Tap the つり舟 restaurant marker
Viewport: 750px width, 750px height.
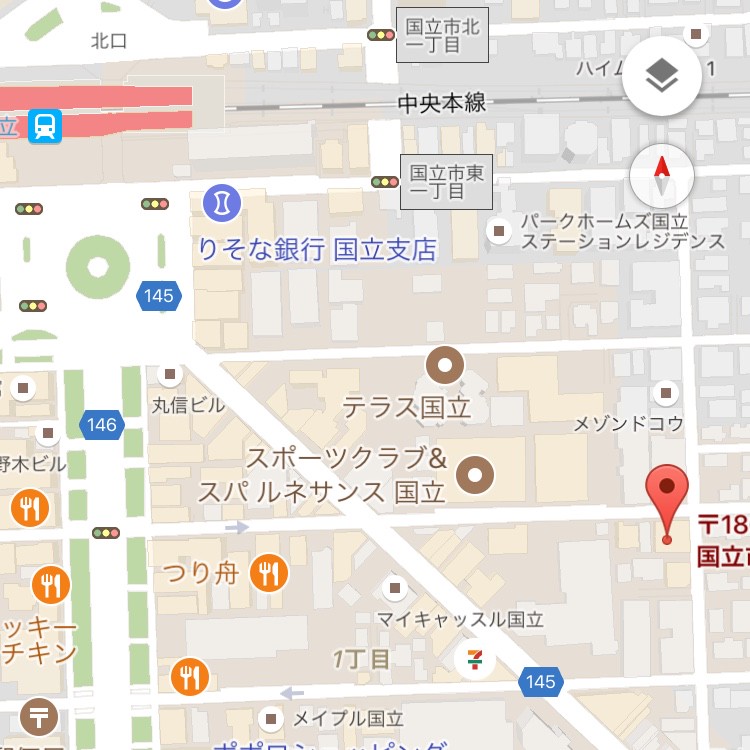pyautogui.click(x=268, y=573)
